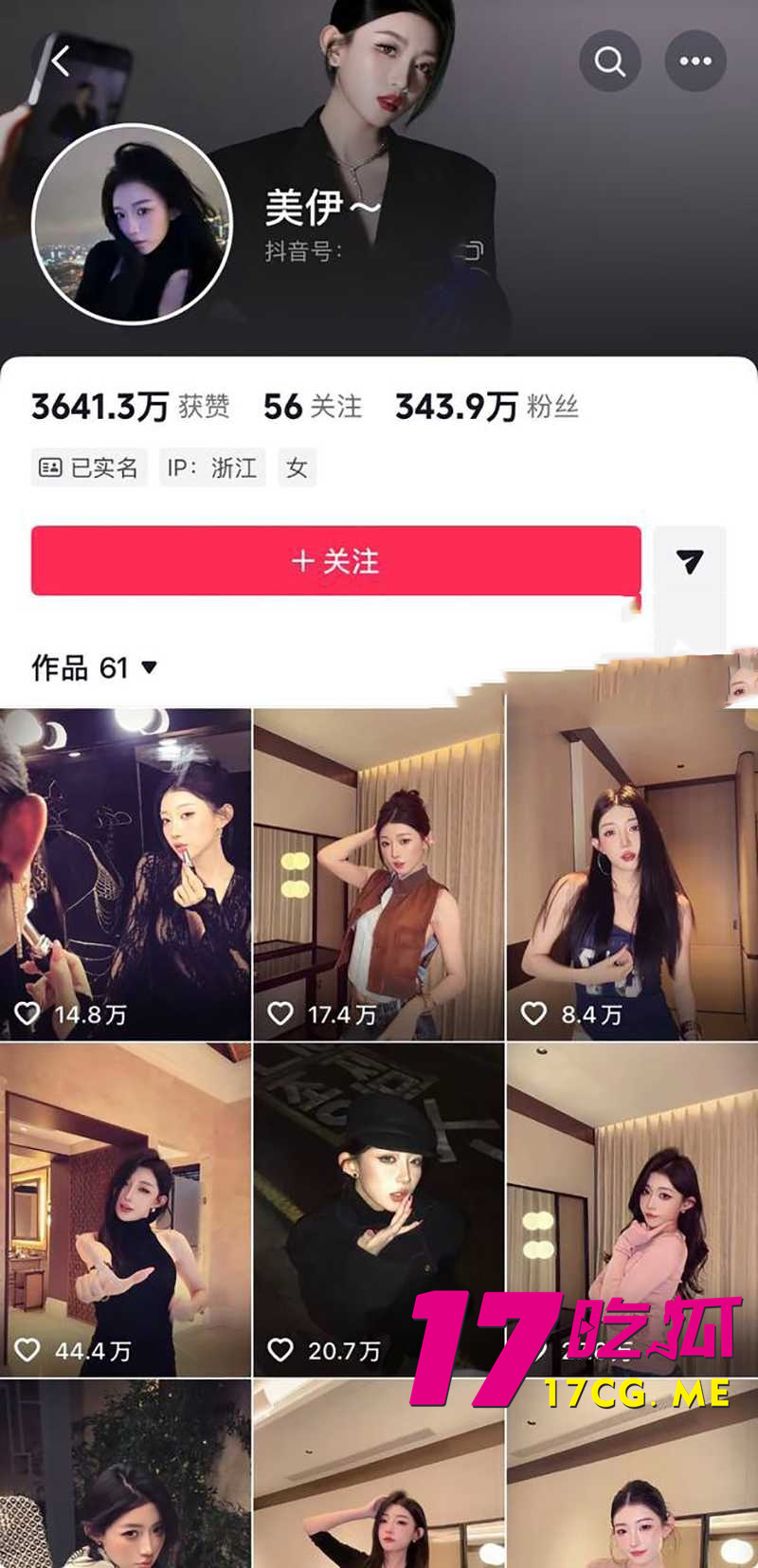Viewport: 758px width, 1568px height.
Task: Open the three-dot more options menu
Action: [x=695, y=60]
